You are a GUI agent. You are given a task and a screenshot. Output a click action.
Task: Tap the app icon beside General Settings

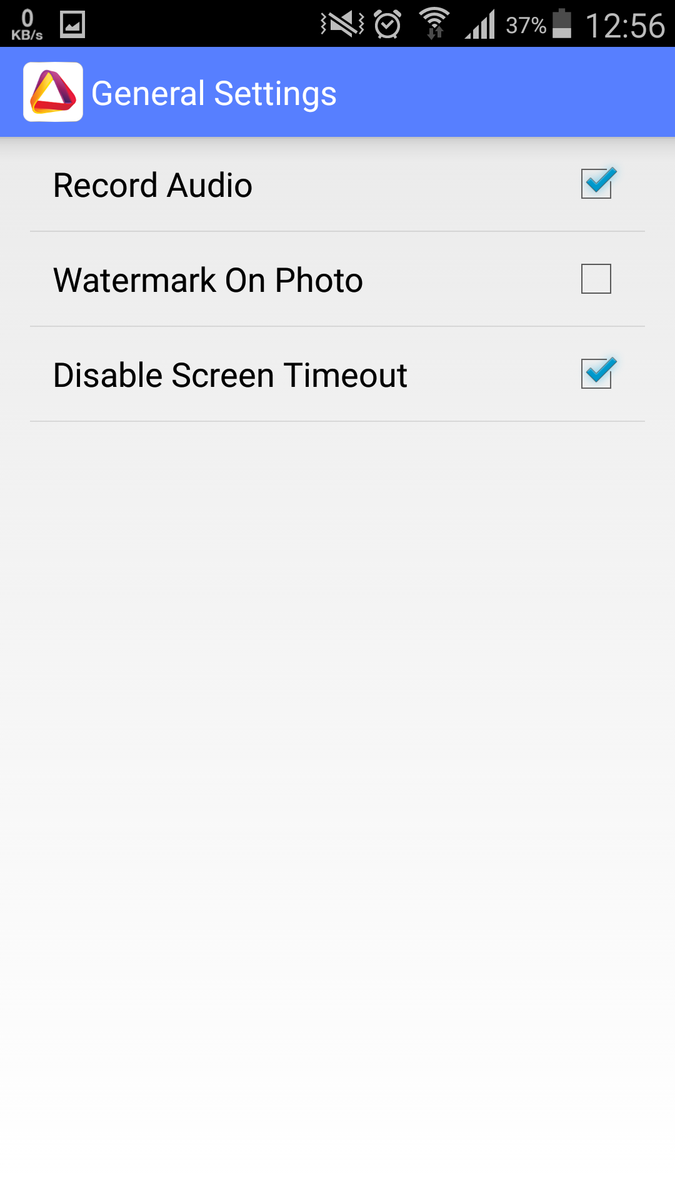tap(53, 93)
